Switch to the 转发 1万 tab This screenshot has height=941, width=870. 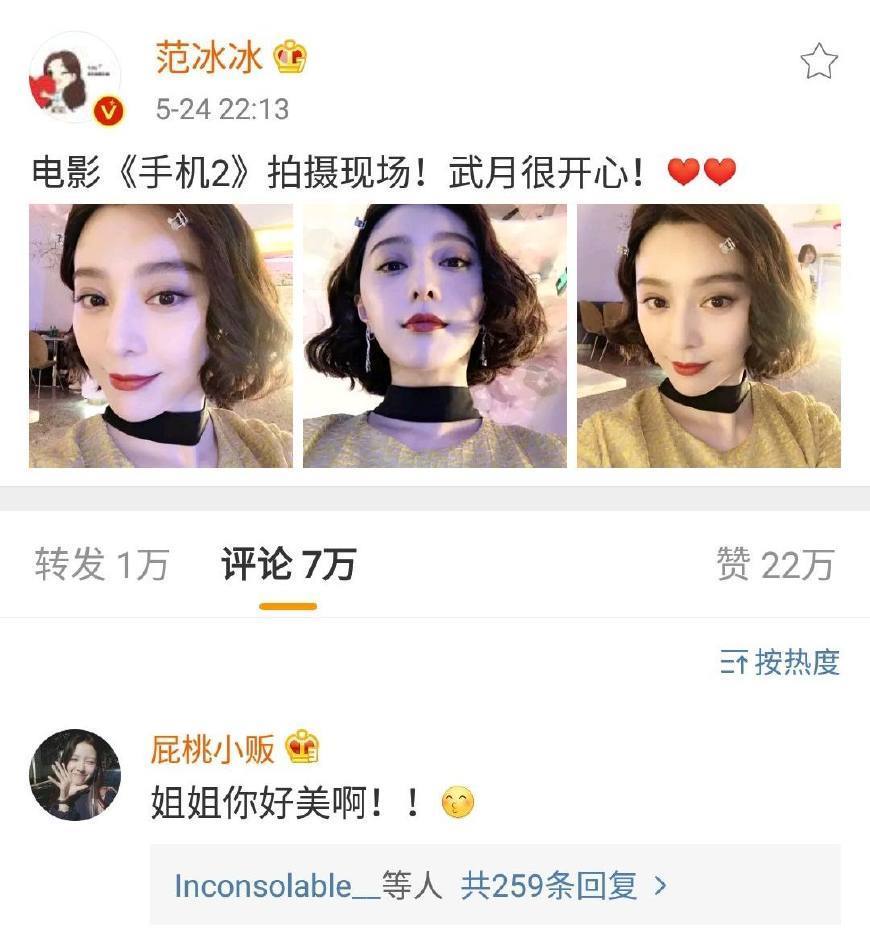[103, 563]
